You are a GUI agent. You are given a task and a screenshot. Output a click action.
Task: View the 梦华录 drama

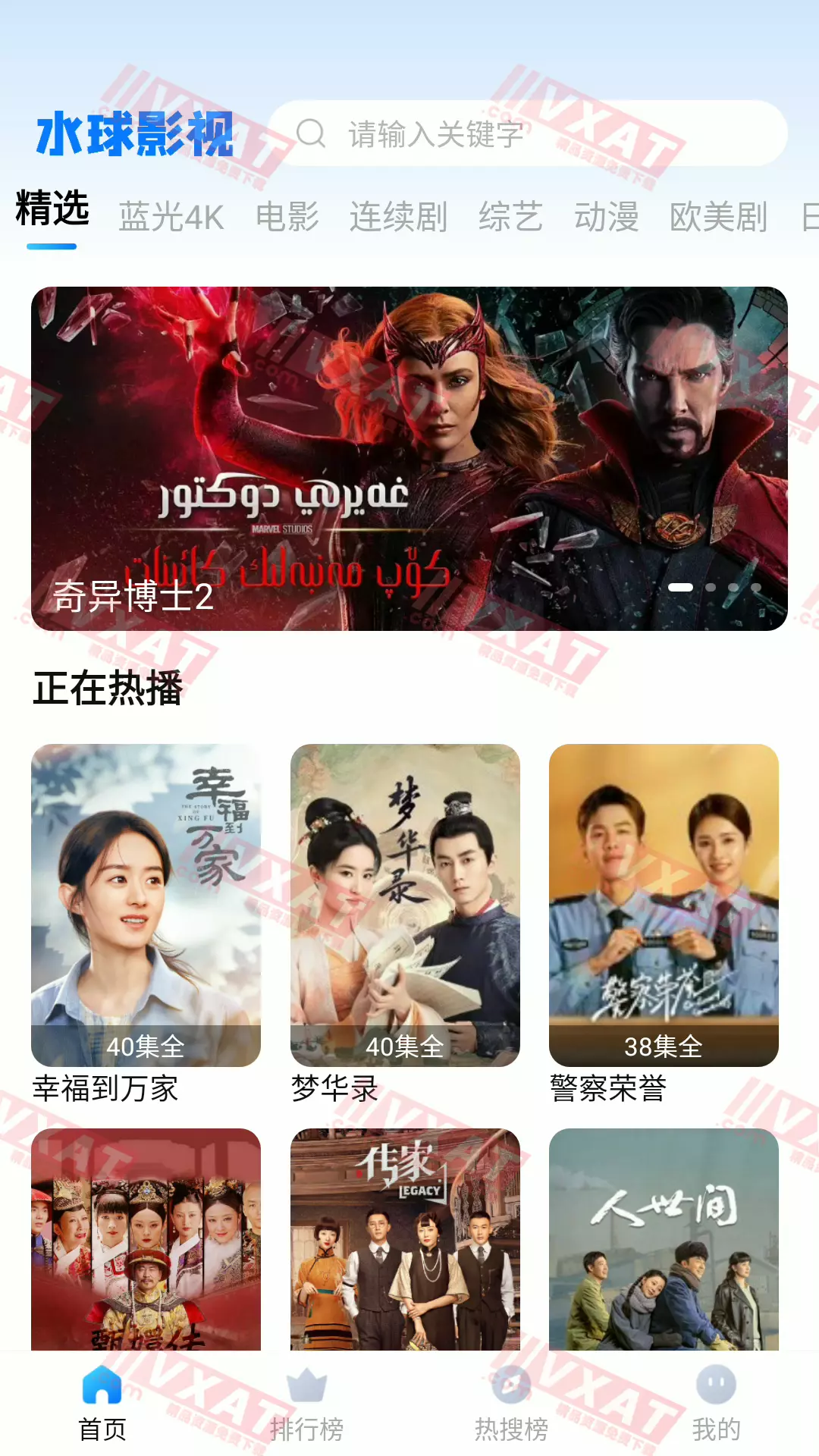[405, 905]
